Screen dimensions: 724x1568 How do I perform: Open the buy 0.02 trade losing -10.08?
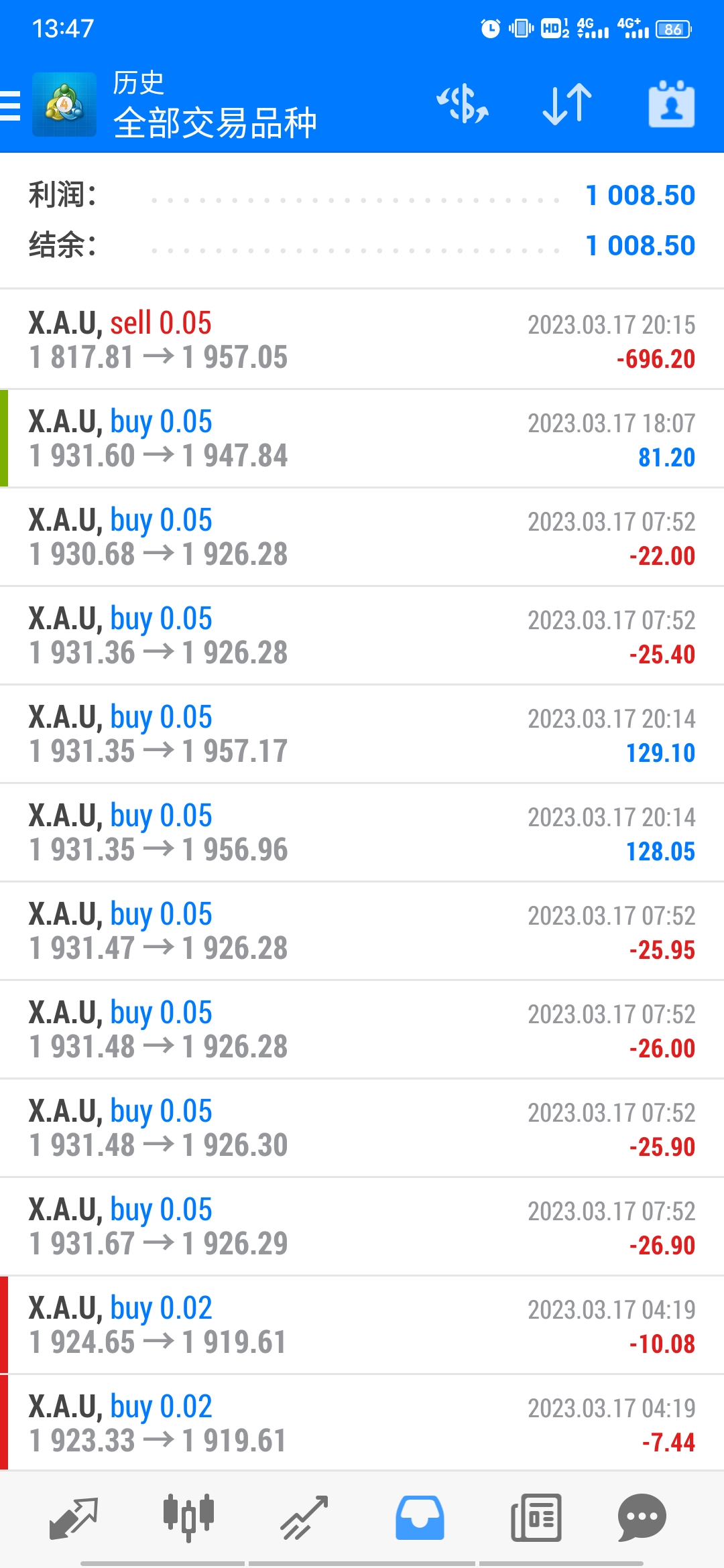[362, 1325]
